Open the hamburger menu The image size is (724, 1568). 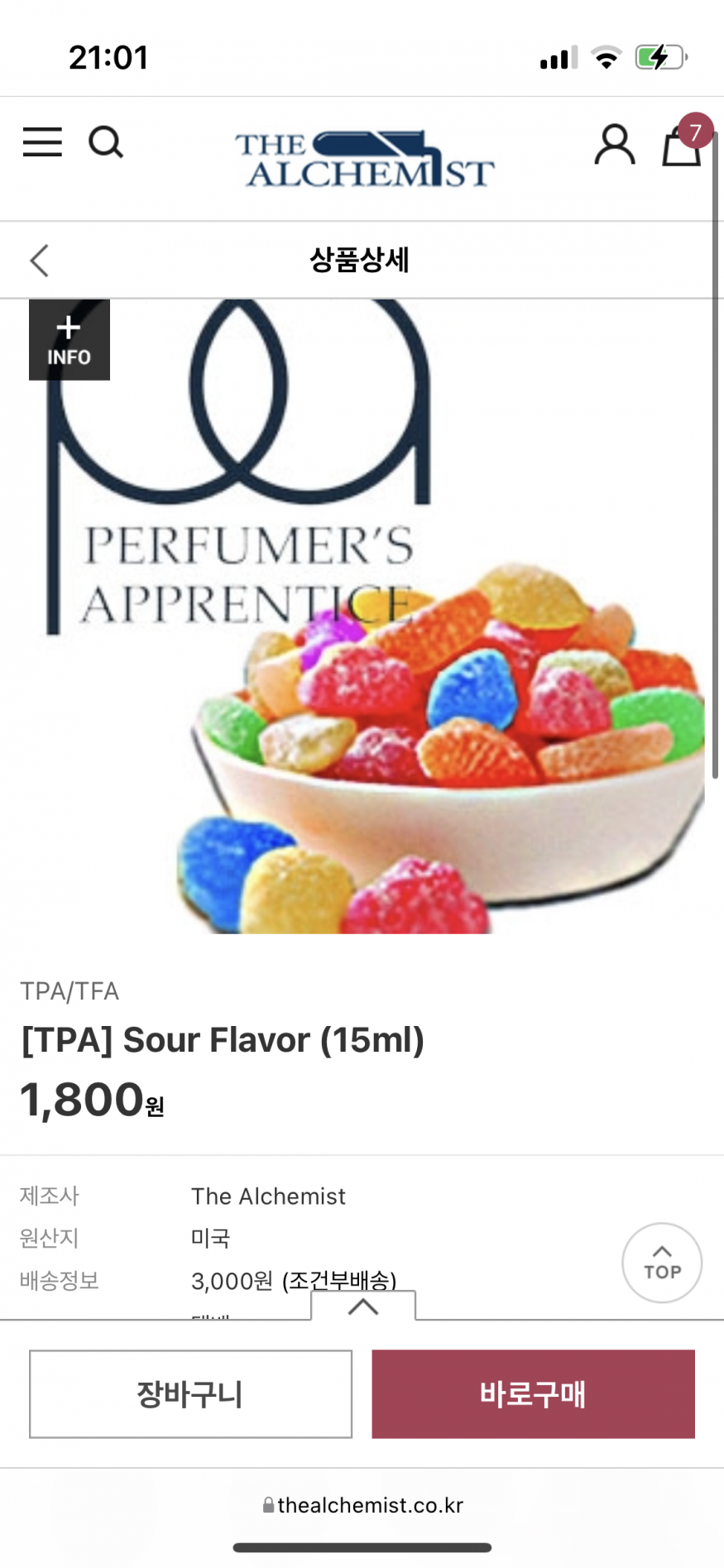pos(42,142)
